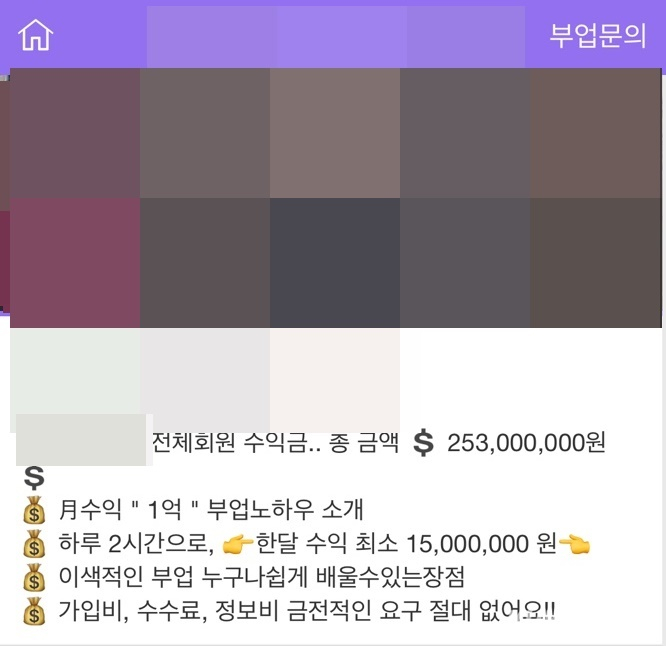The width and height of the screenshot is (666, 646).
Task: Go to the home page icon
Action: pyautogui.click(x=35, y=35)
